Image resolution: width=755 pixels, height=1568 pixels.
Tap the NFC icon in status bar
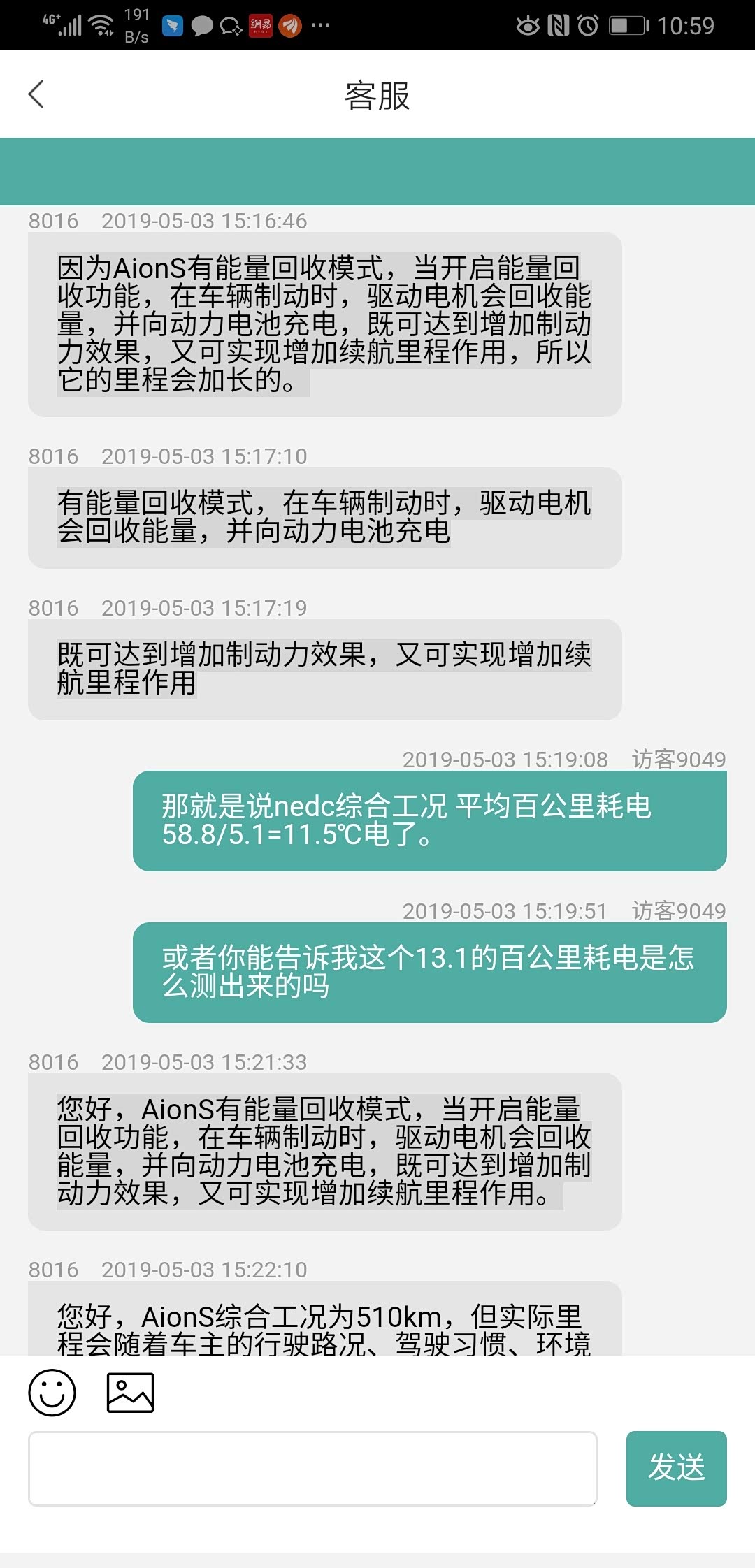[559, 24]
